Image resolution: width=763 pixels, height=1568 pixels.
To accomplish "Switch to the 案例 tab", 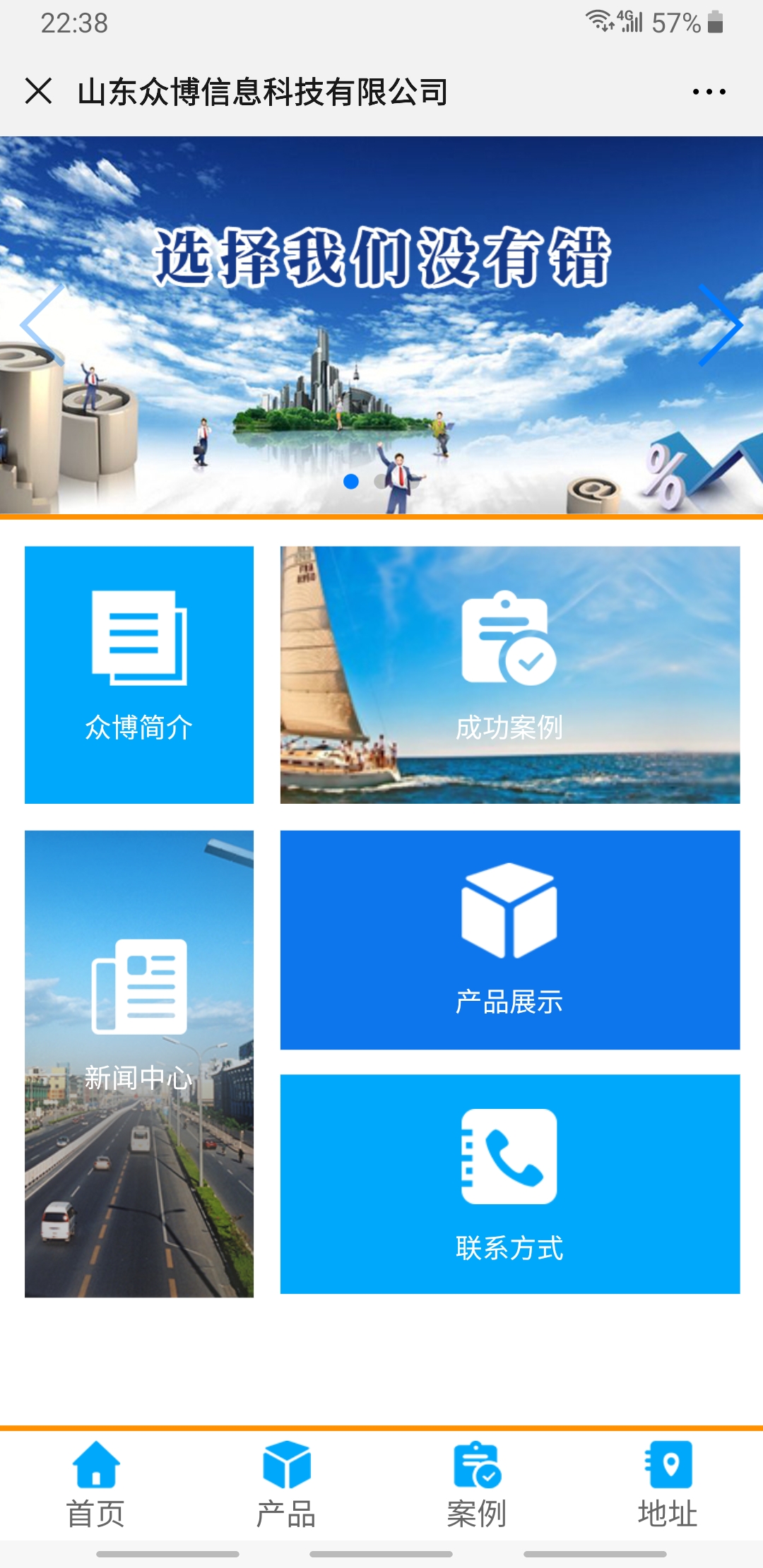I will click(x=477, y=1485).
